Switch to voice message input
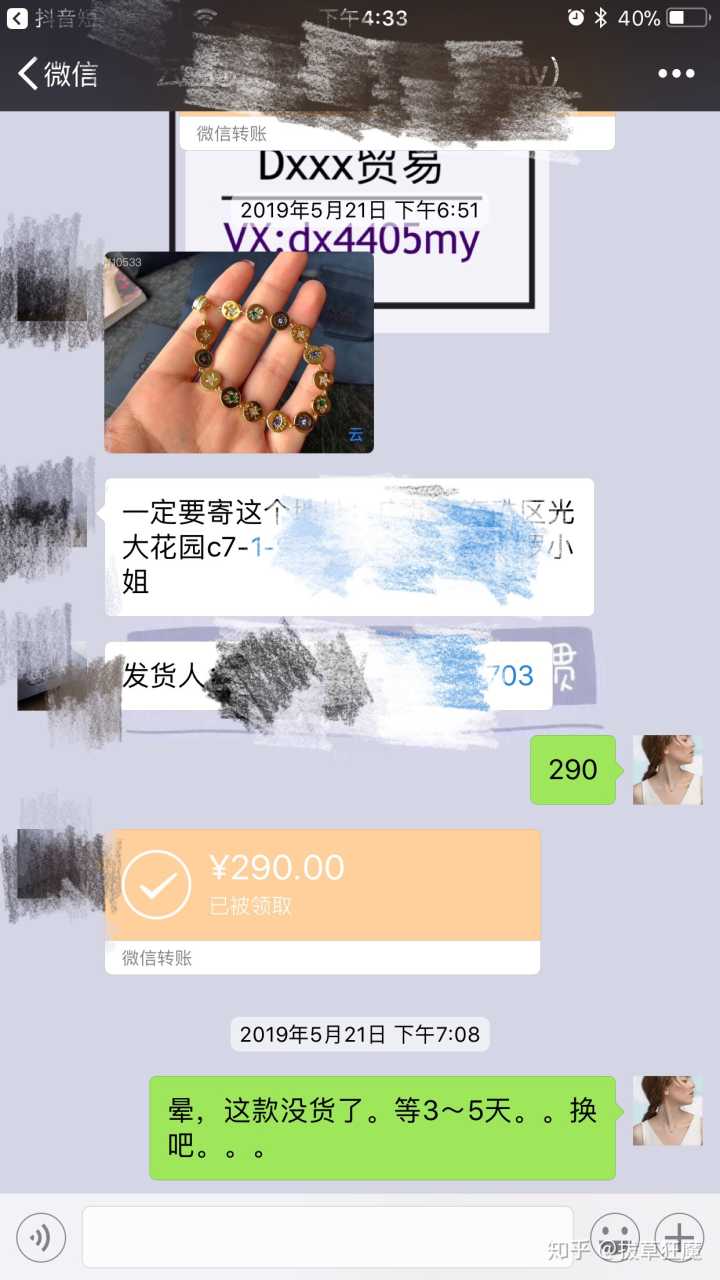The image size is (720, 1280). (41, 1238)
